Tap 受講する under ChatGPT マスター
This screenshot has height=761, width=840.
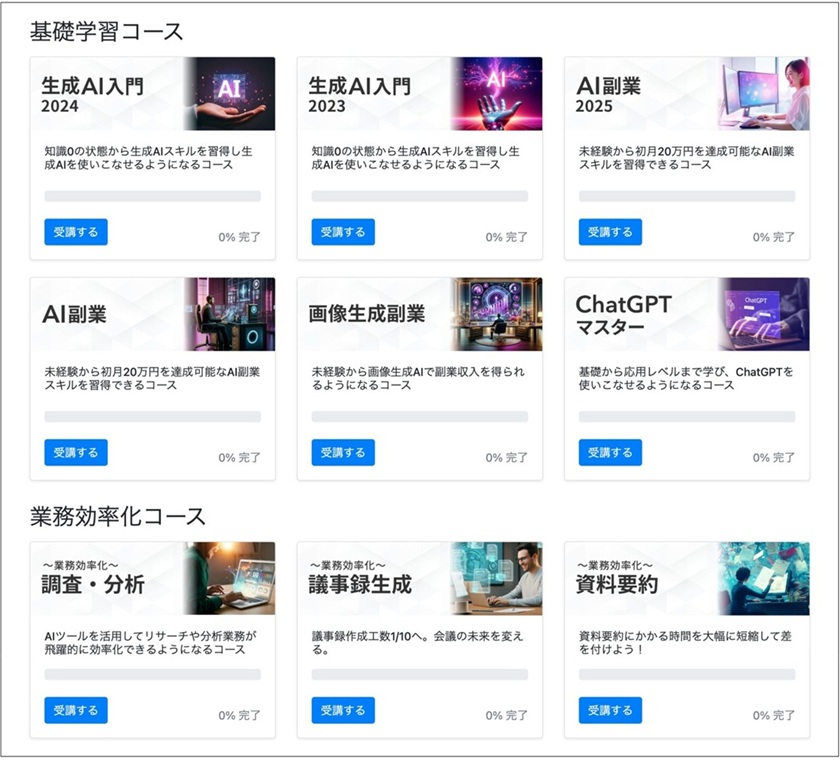click(x=610, y=453)
